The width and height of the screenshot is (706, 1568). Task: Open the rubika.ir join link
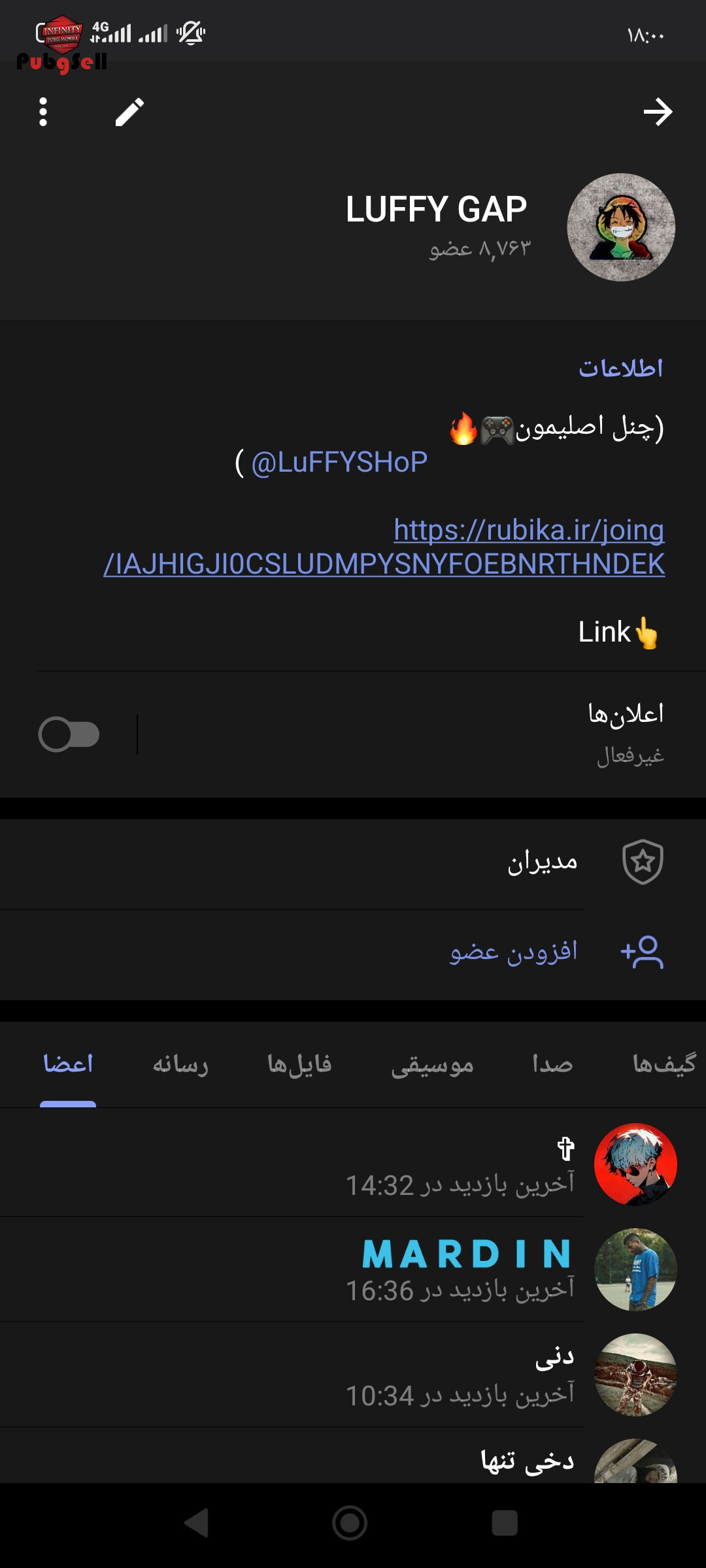(x=384, y=547)
